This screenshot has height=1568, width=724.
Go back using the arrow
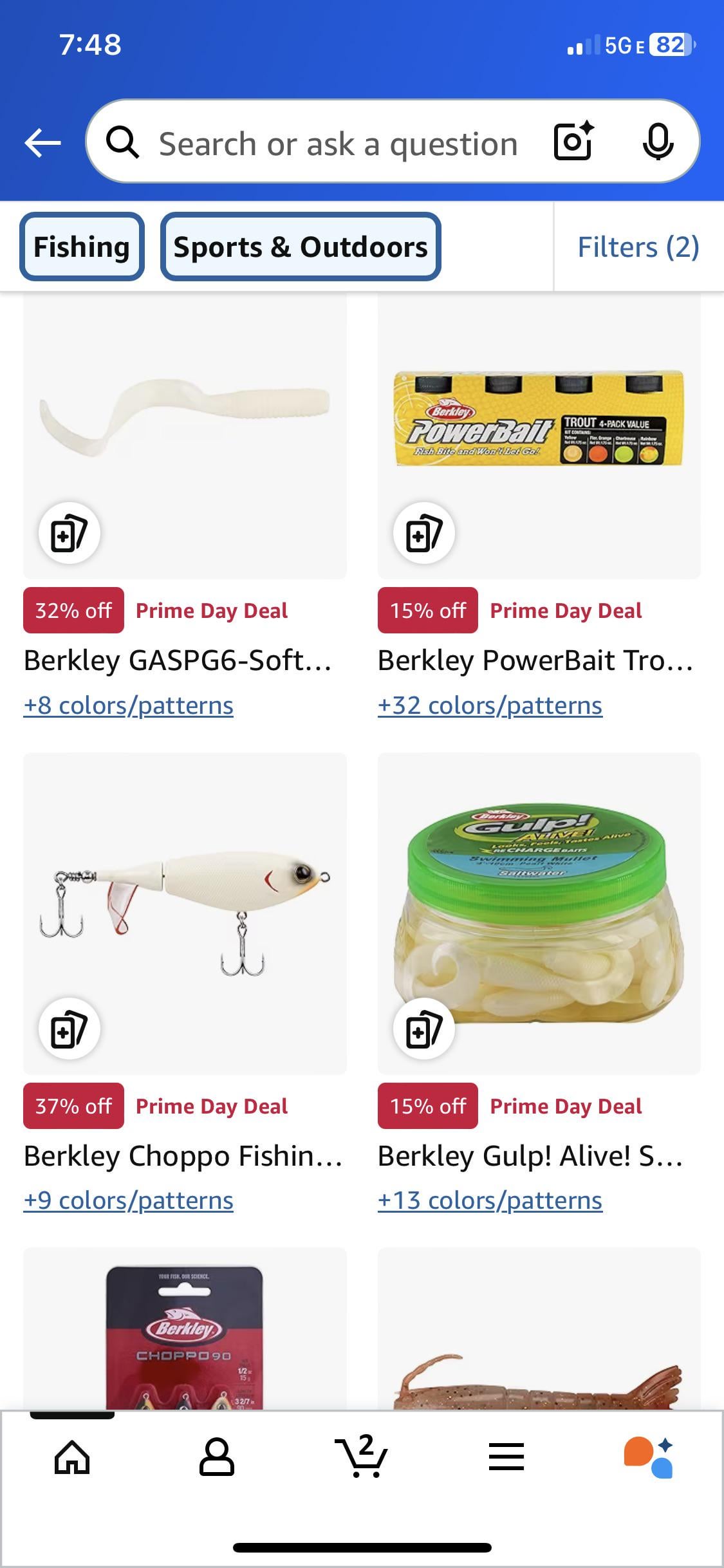(42, 142)
